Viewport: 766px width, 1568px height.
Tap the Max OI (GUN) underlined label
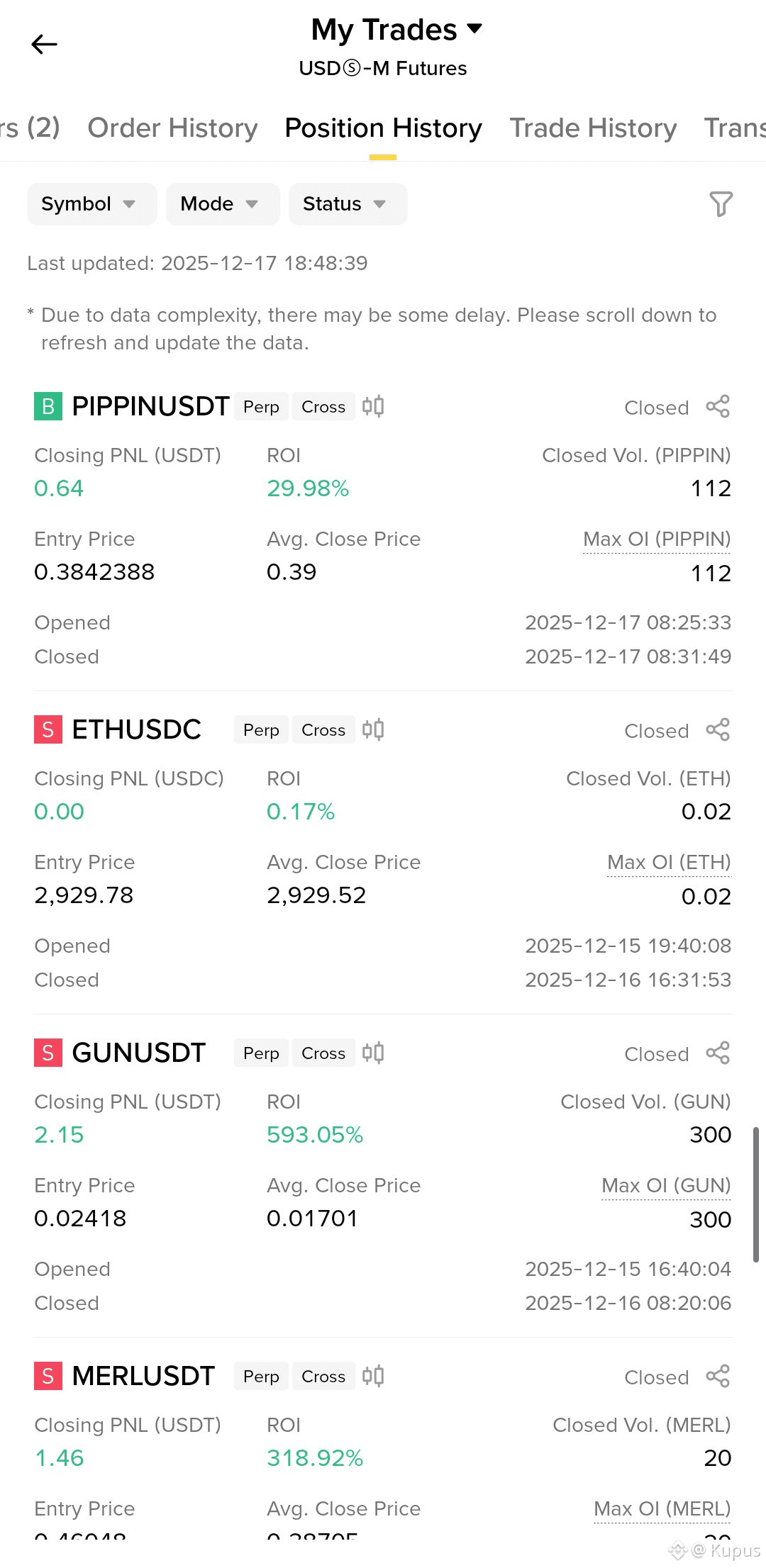click(665, 1186)
